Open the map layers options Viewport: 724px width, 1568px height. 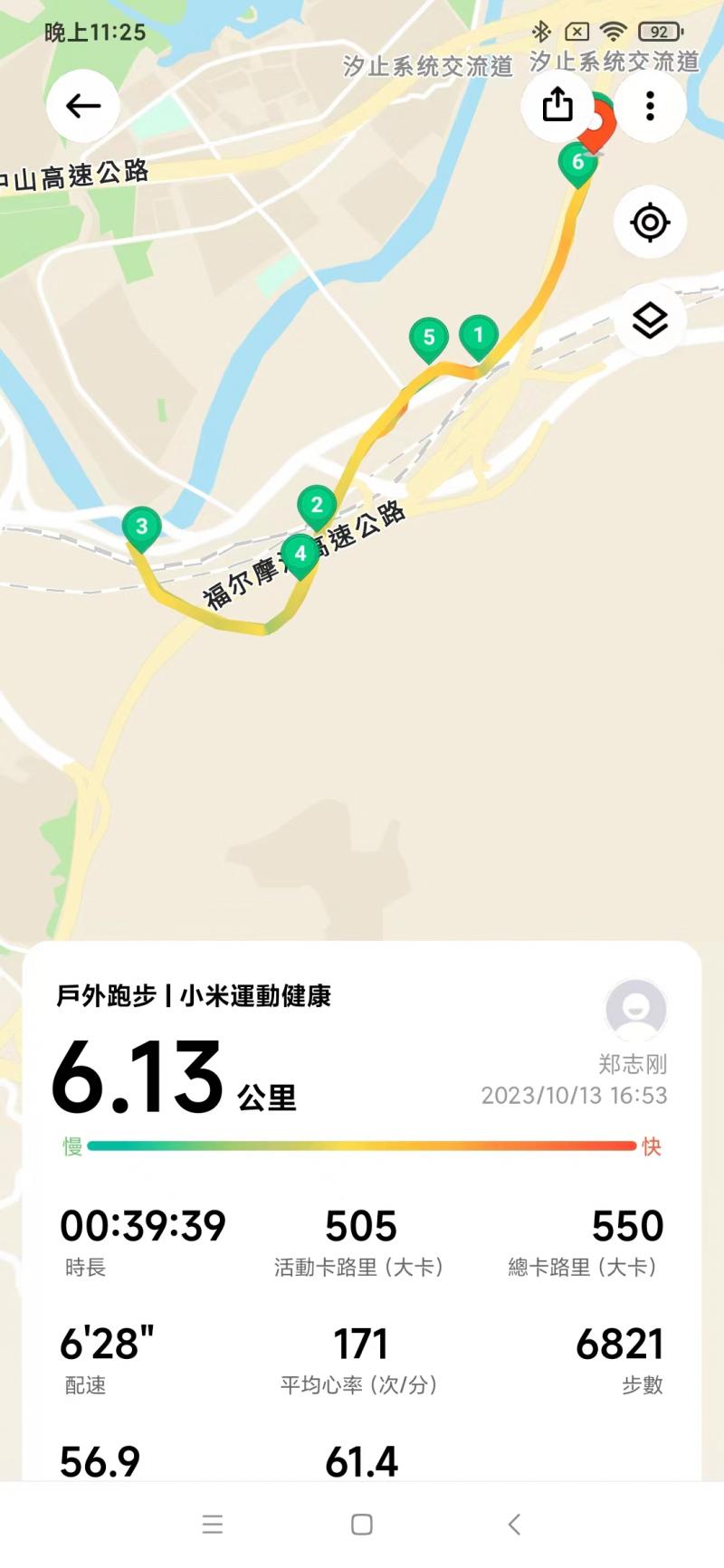(650, 320)
